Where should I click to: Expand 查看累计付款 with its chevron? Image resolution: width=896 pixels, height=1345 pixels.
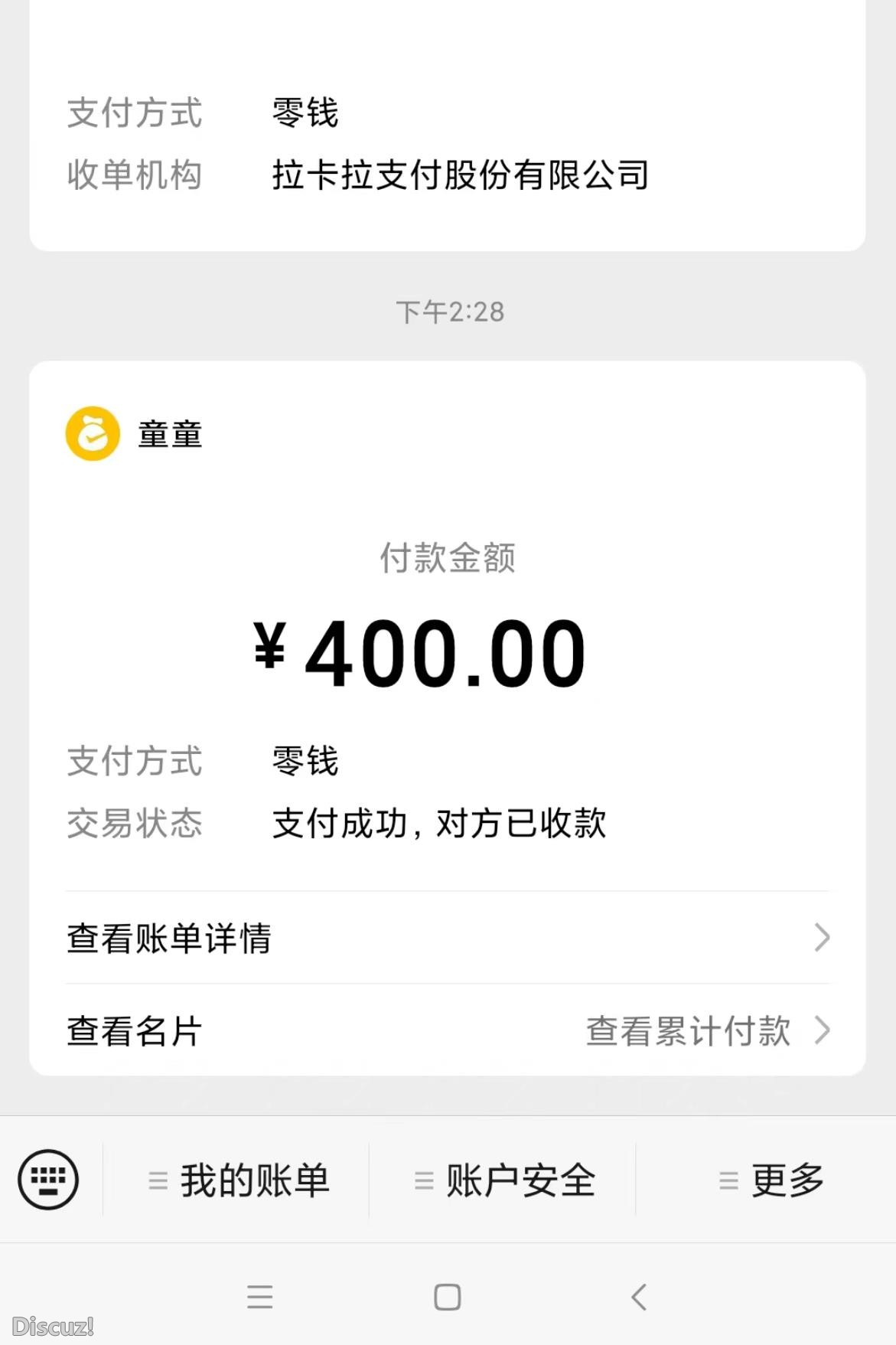tap(821, 1030)
